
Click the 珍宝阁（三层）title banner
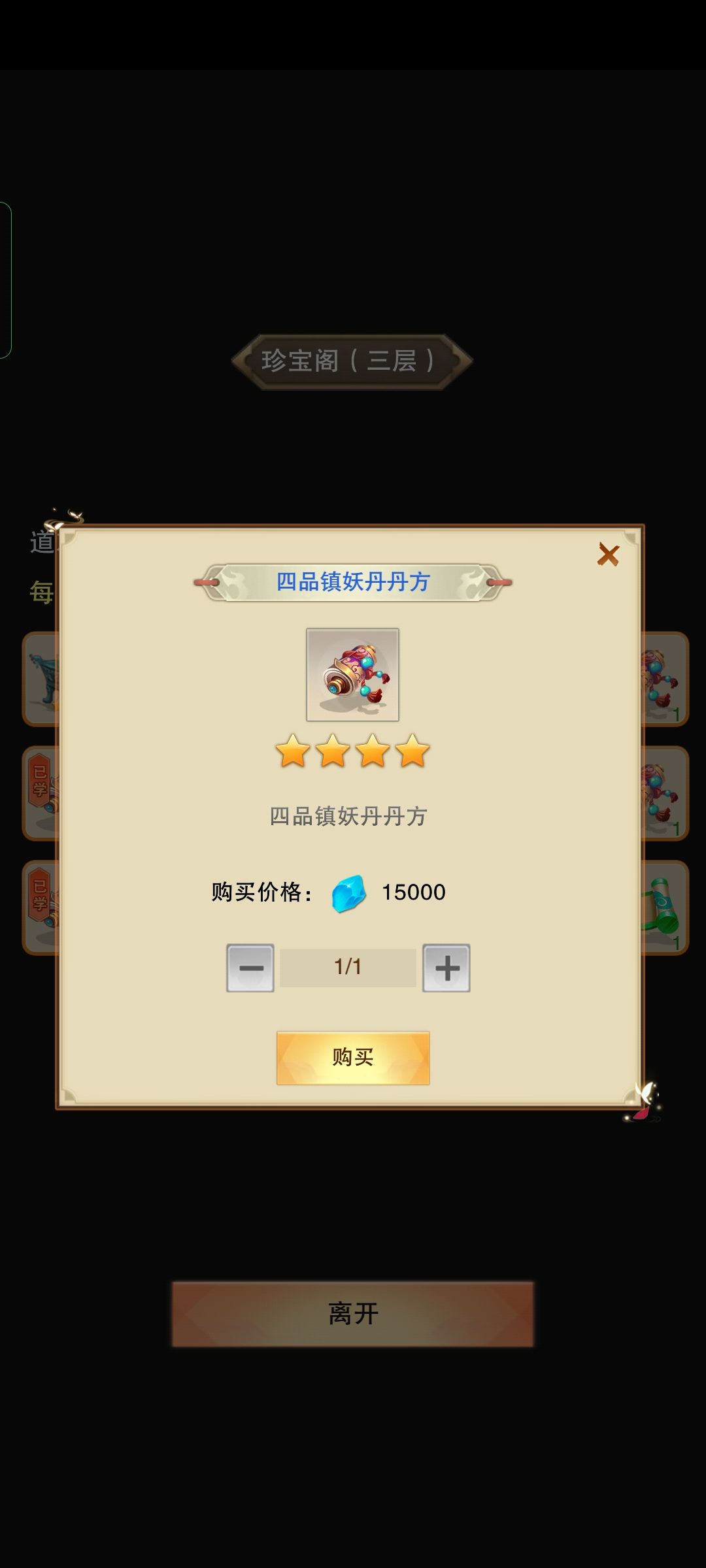tap(352, 360)
